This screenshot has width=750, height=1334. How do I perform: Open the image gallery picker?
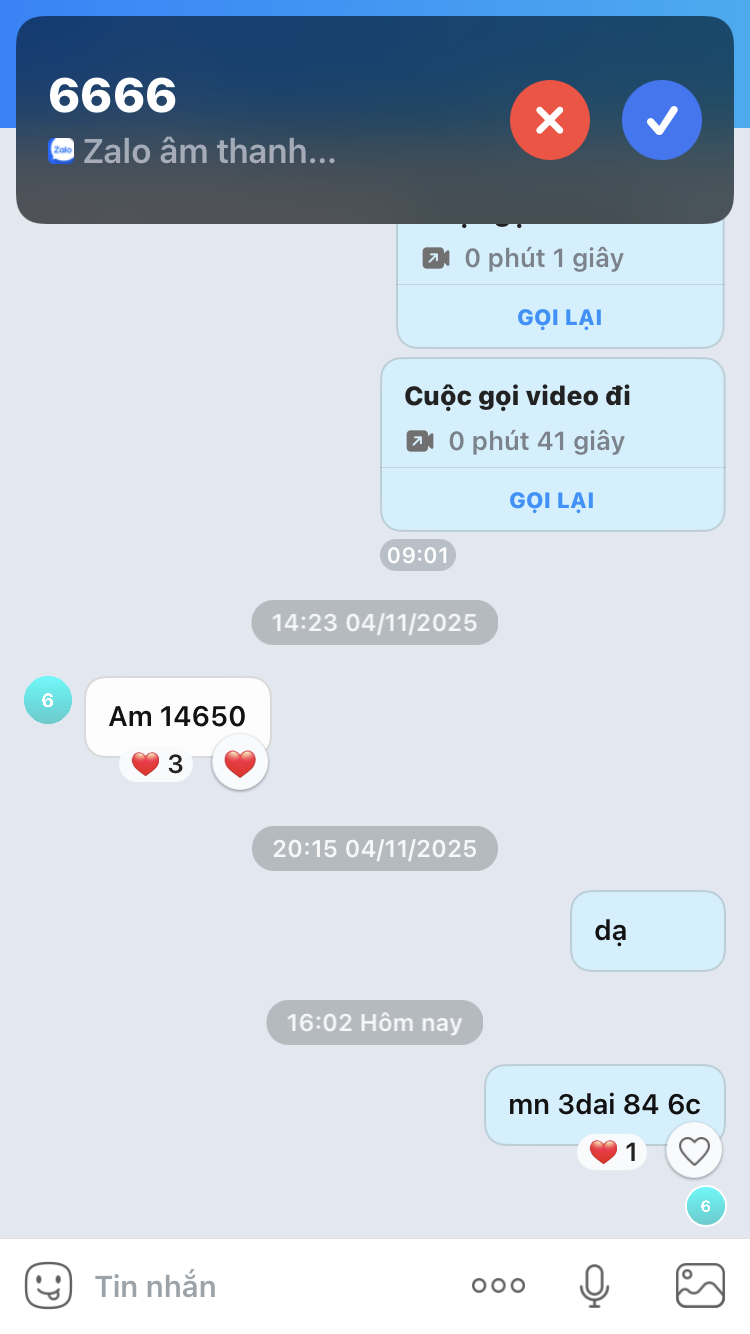pos(700,1286)
